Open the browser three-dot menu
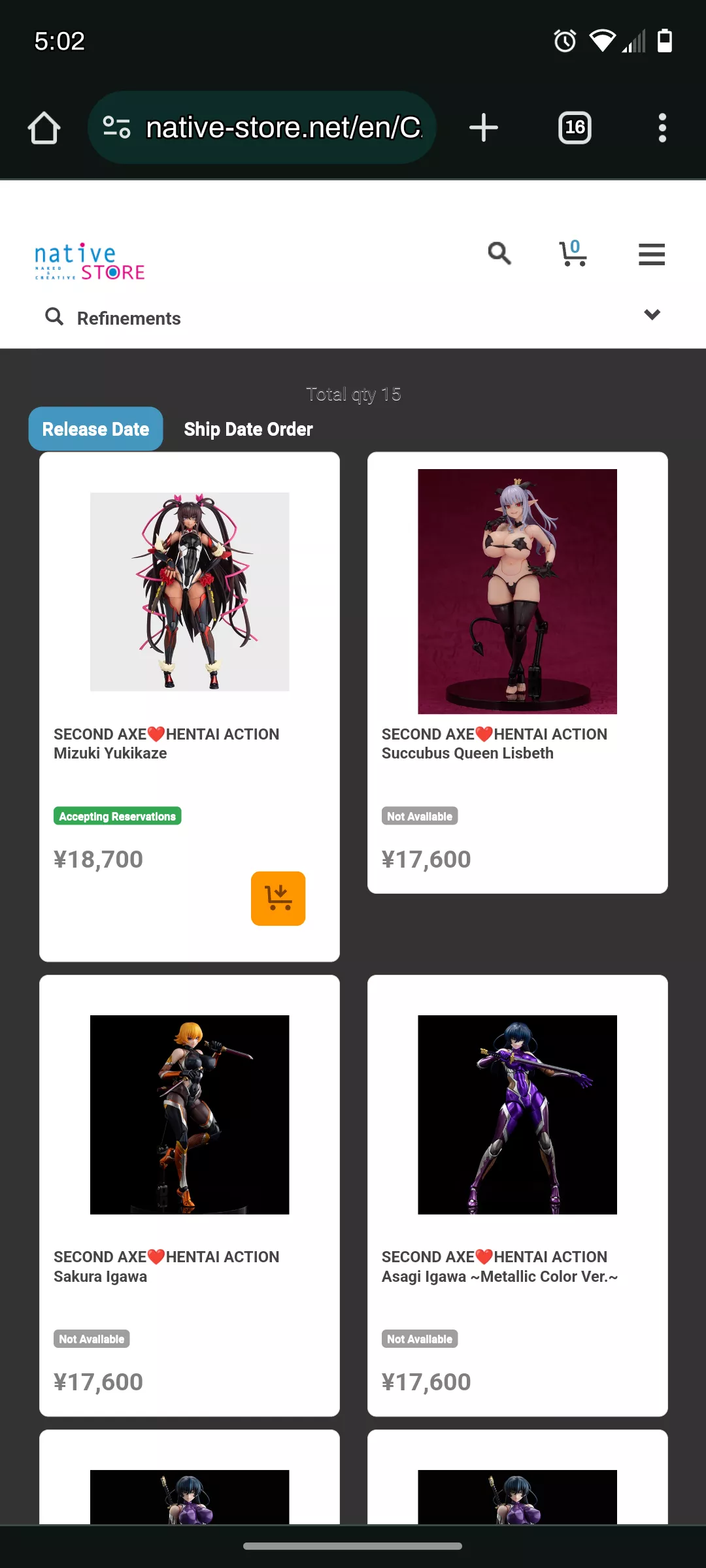Screen dimensions: 706x1568 pos(662,128)
